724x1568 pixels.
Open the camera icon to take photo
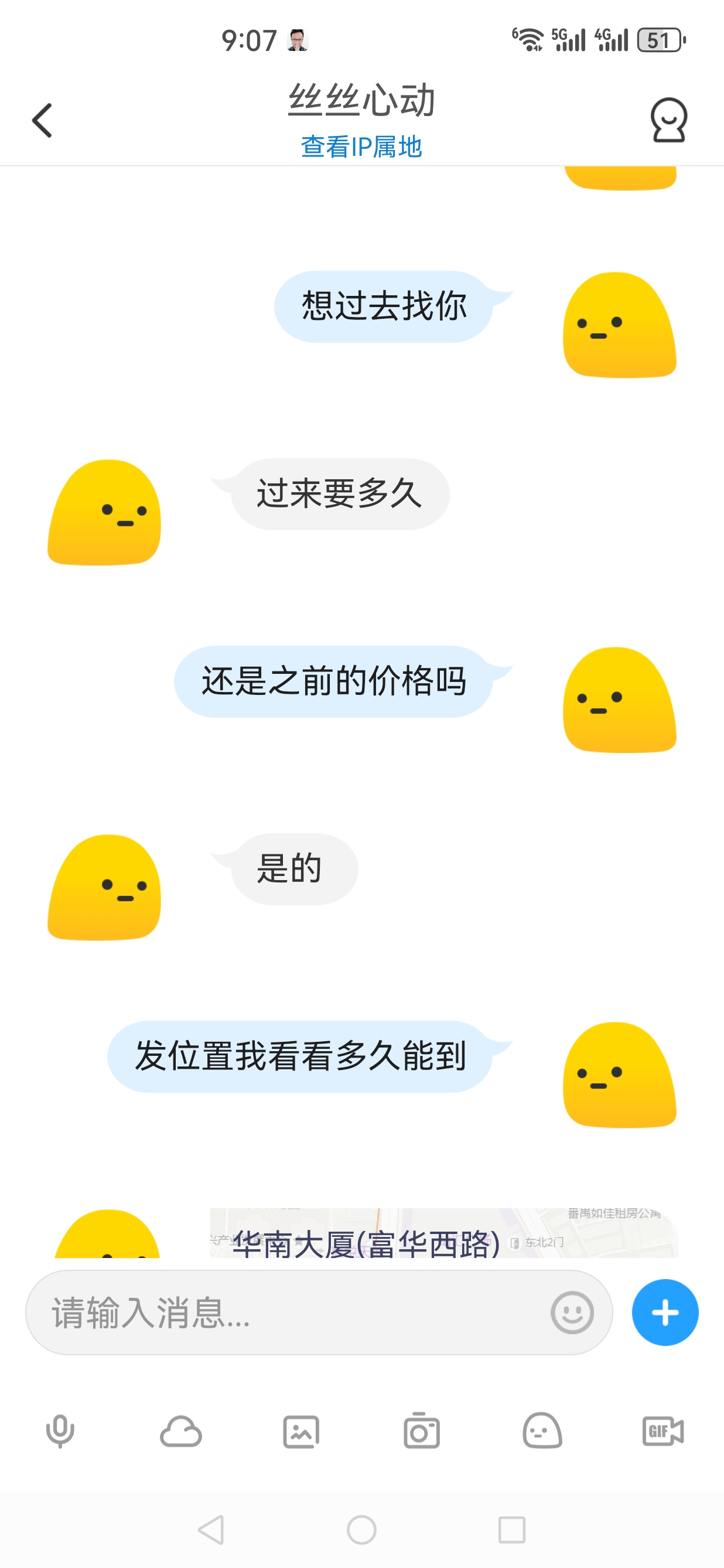[422, 1431]
